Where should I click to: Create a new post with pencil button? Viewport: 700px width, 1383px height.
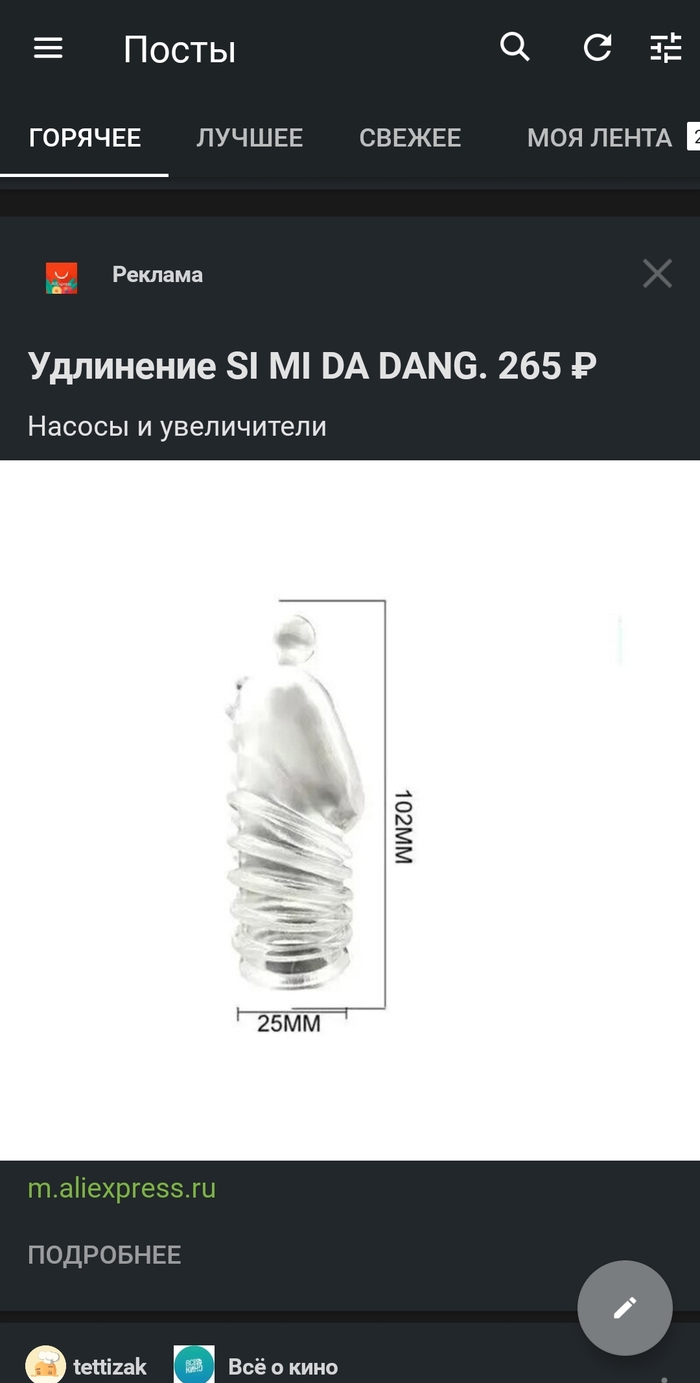coord(625,1308)
